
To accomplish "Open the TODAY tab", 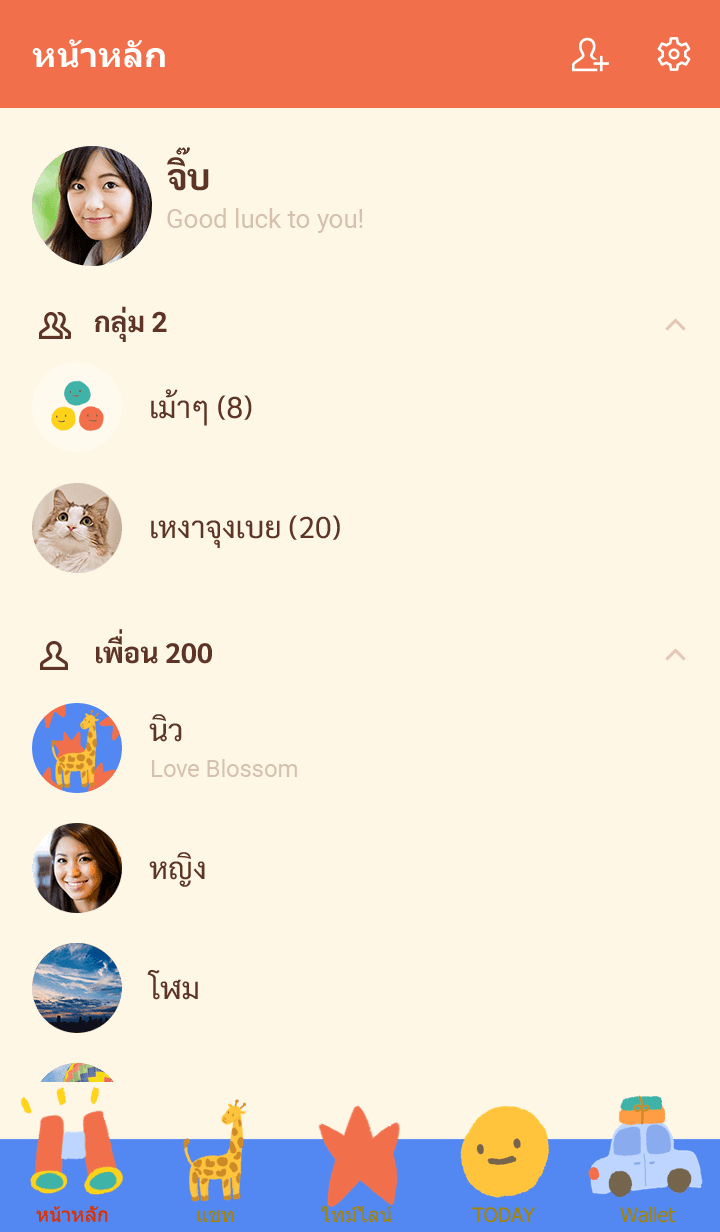I will [503, 1160].
